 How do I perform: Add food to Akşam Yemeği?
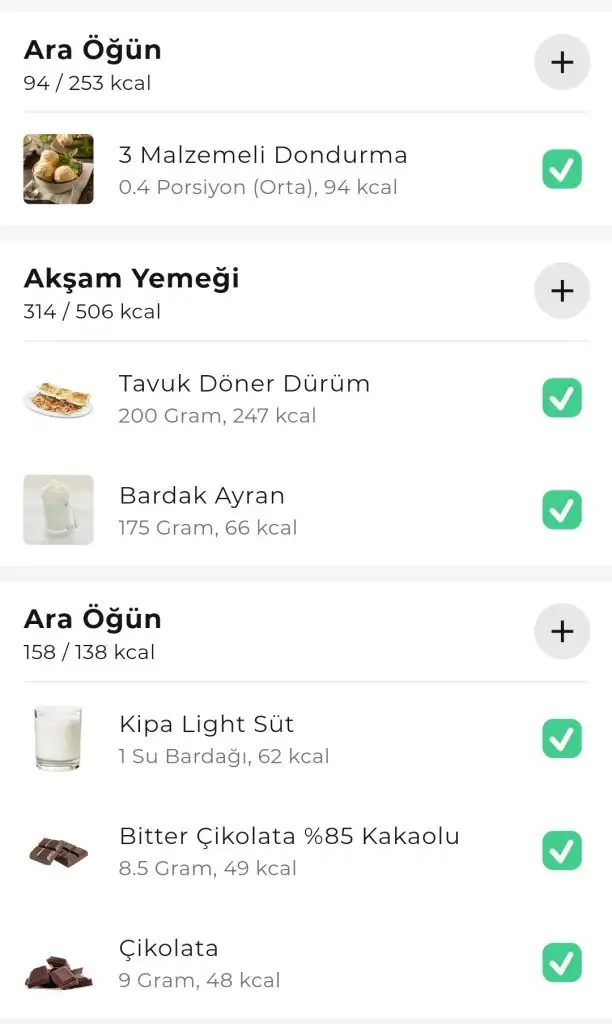tap(562, 291)
